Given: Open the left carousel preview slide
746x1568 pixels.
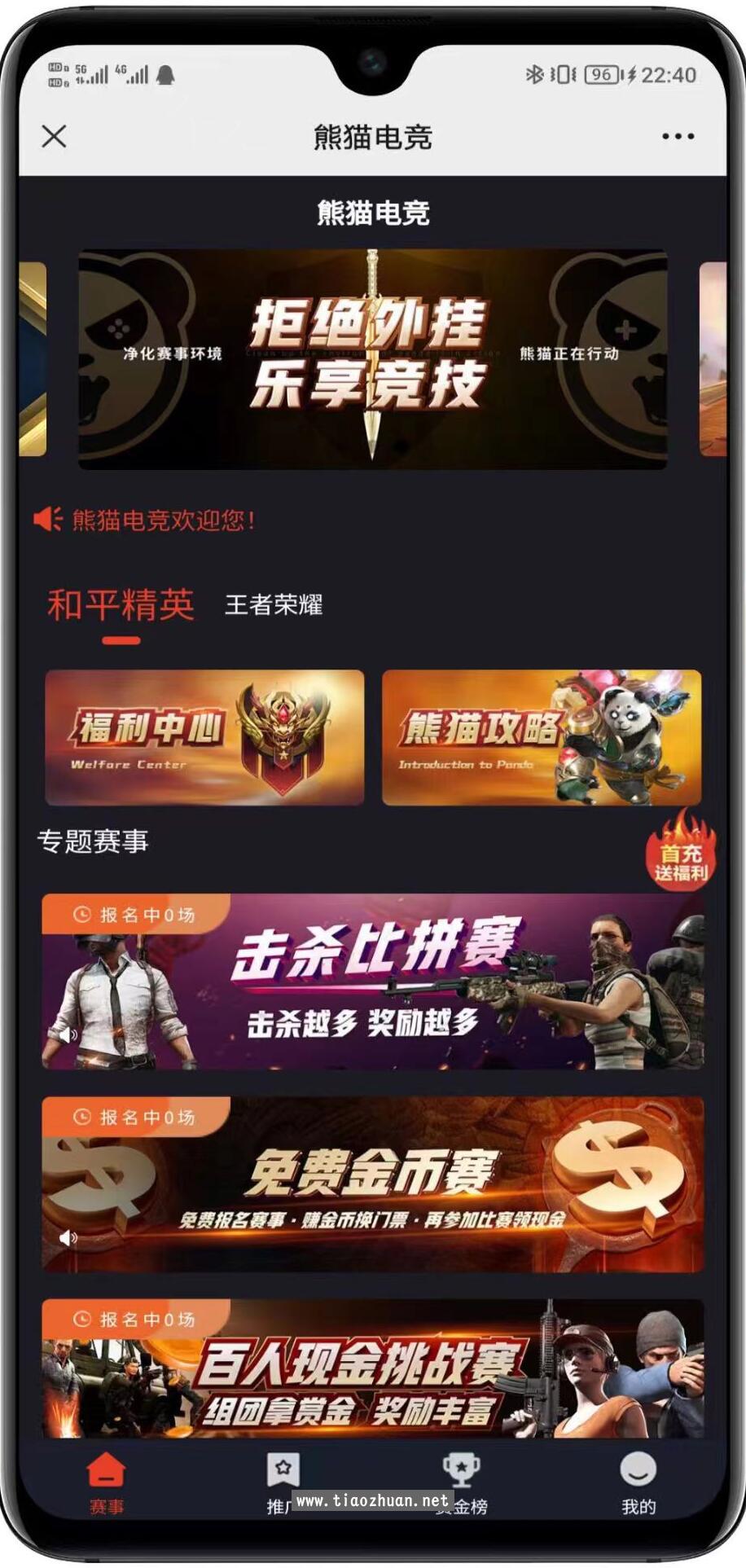Looking at the screenshot, I should [37, 358].
